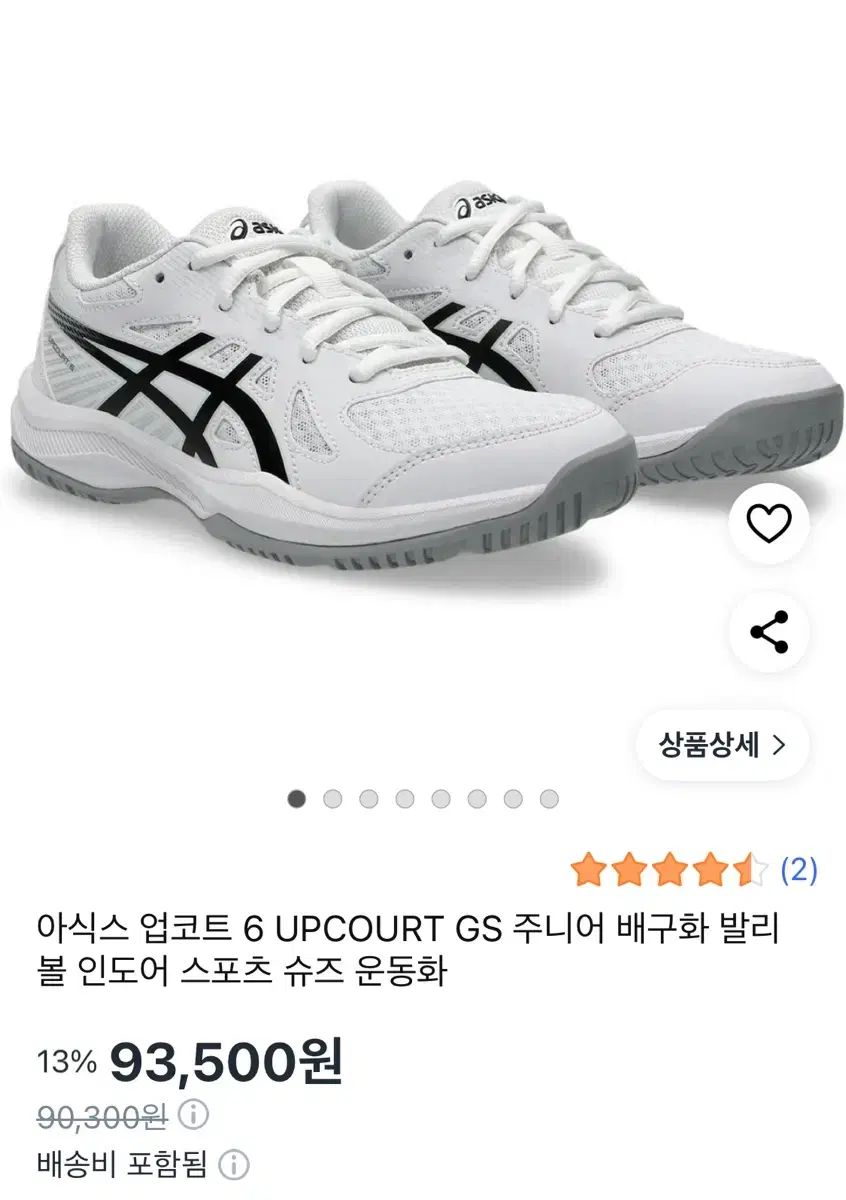
Task: Add the Asics shoes to wishlist
Action: click(769, 523)
